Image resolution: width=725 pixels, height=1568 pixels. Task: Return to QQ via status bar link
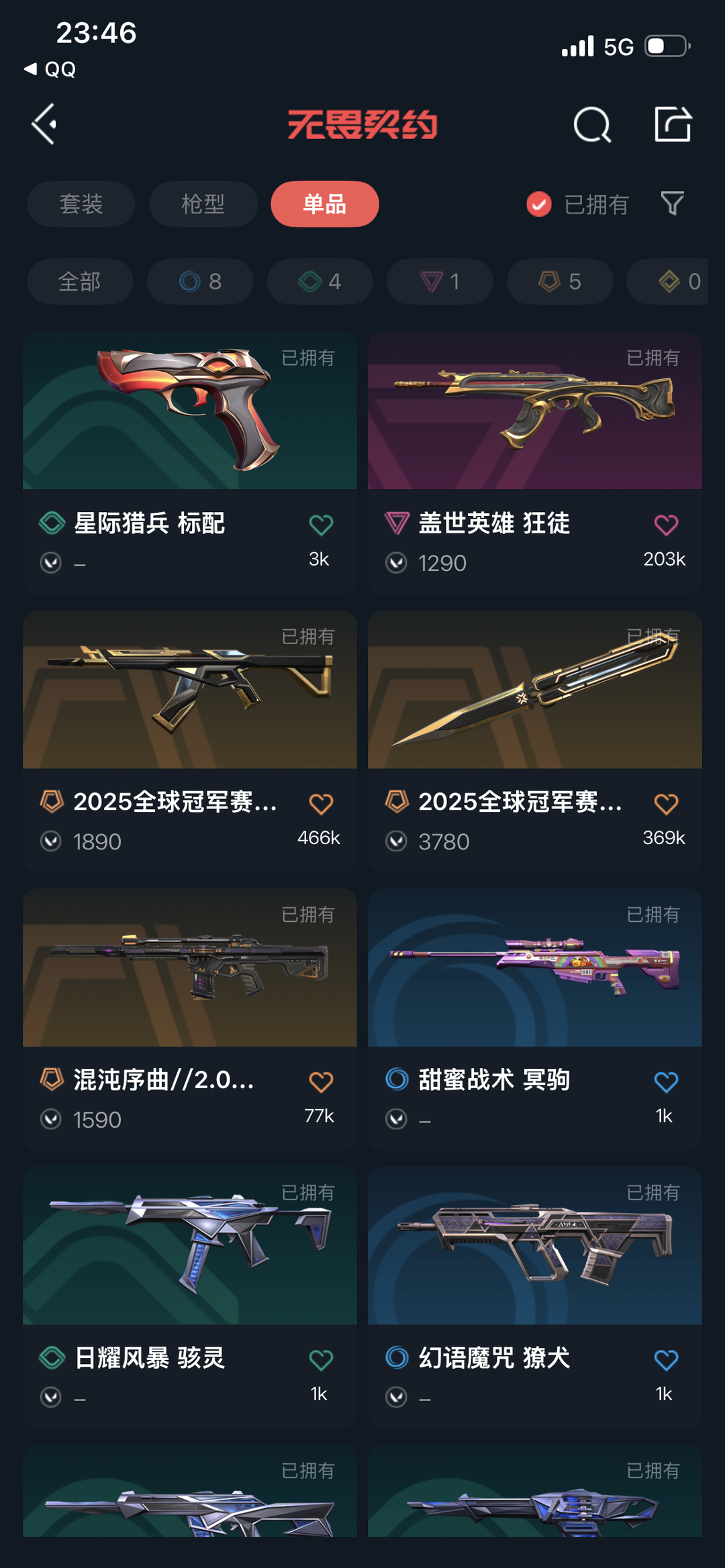50,69
